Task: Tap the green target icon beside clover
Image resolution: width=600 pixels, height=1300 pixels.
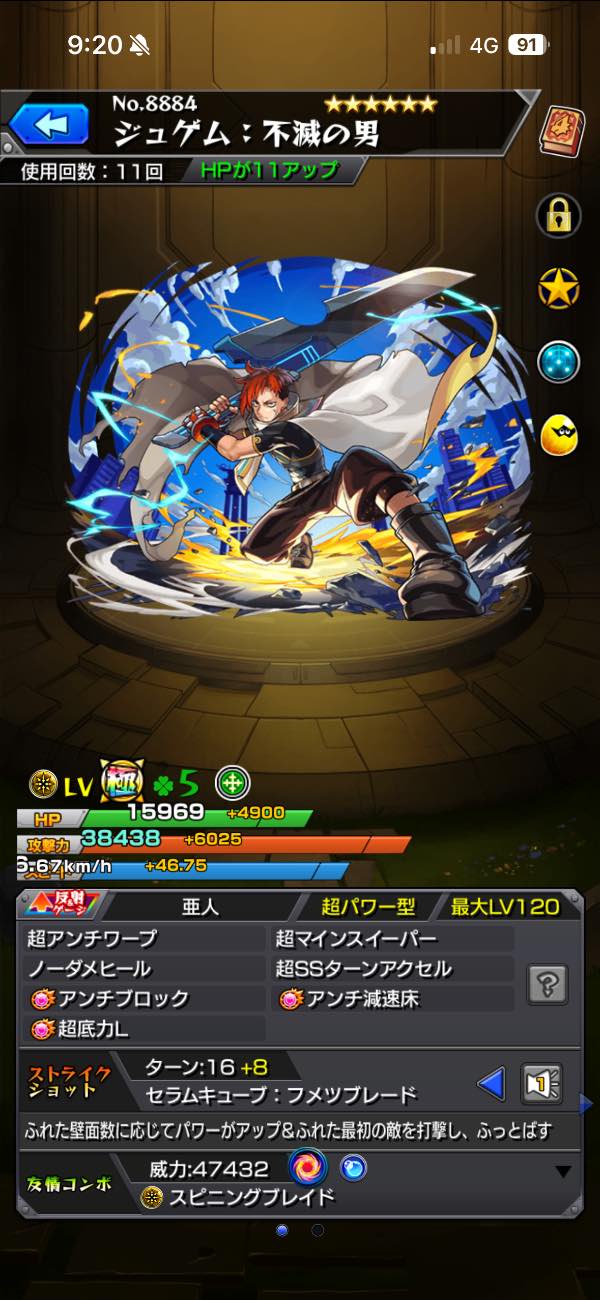Action: pyautogui.click(x=233, y=783)
